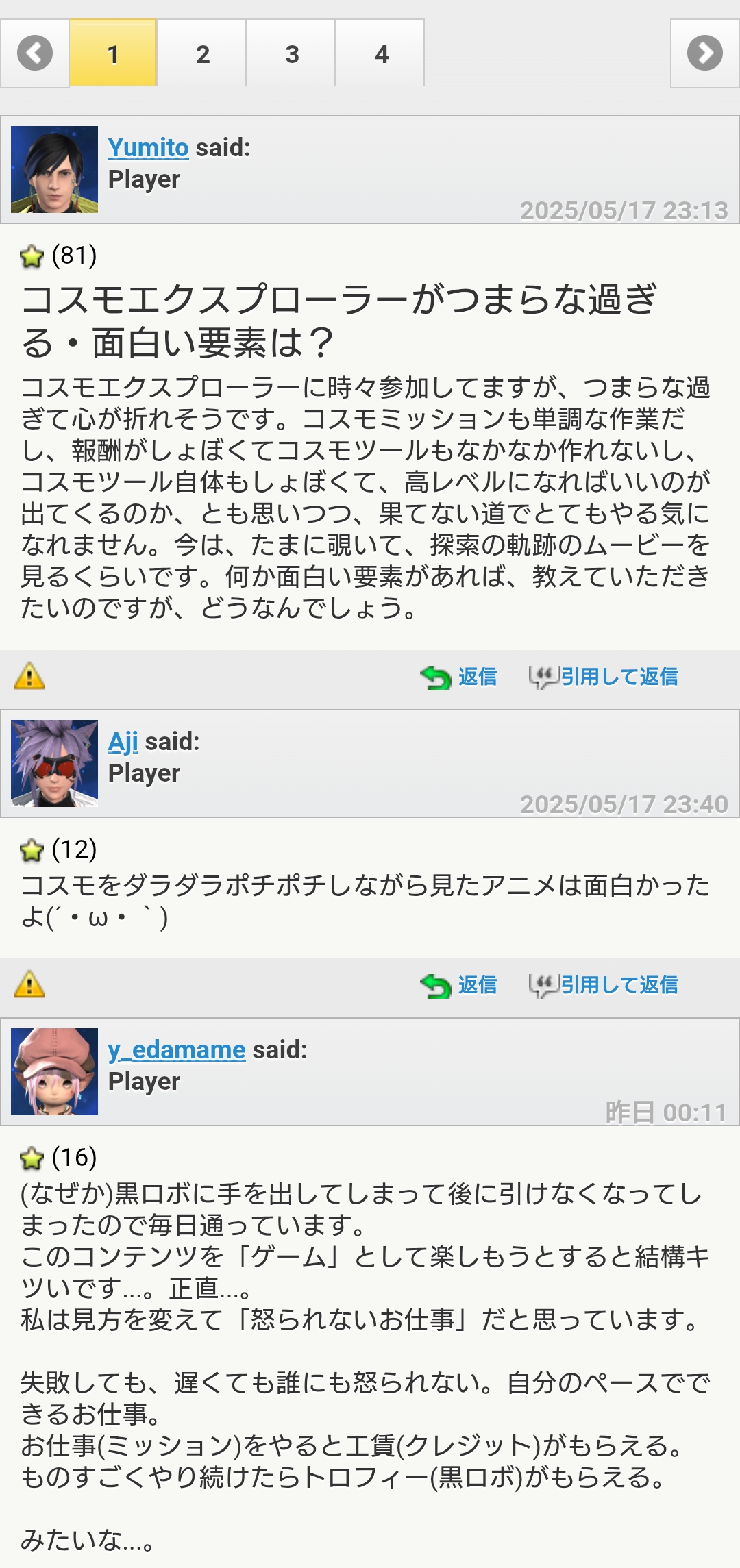Like Yumito's post with star

tap(32, 256)
